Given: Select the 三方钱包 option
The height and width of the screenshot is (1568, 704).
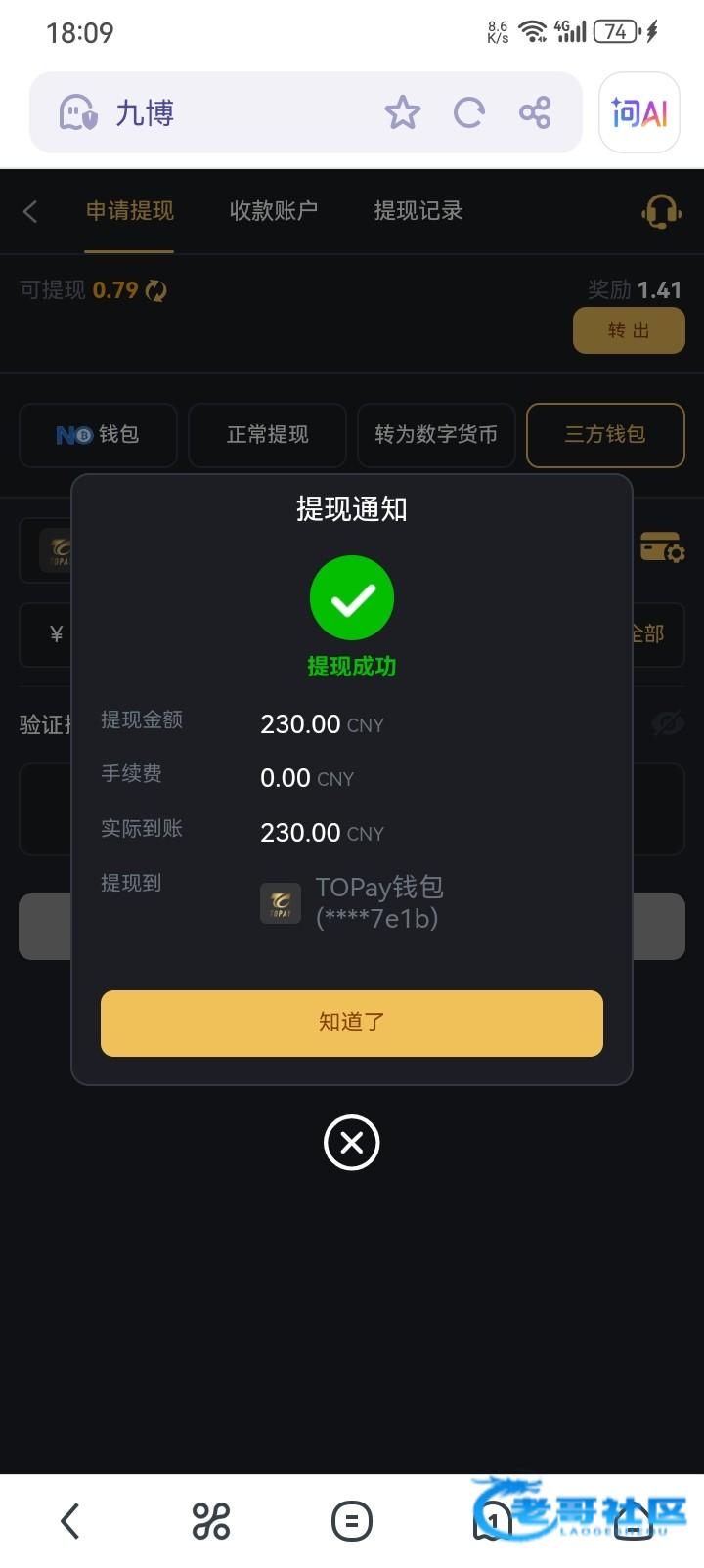Looking at the screenshot, I should [605, 435].
